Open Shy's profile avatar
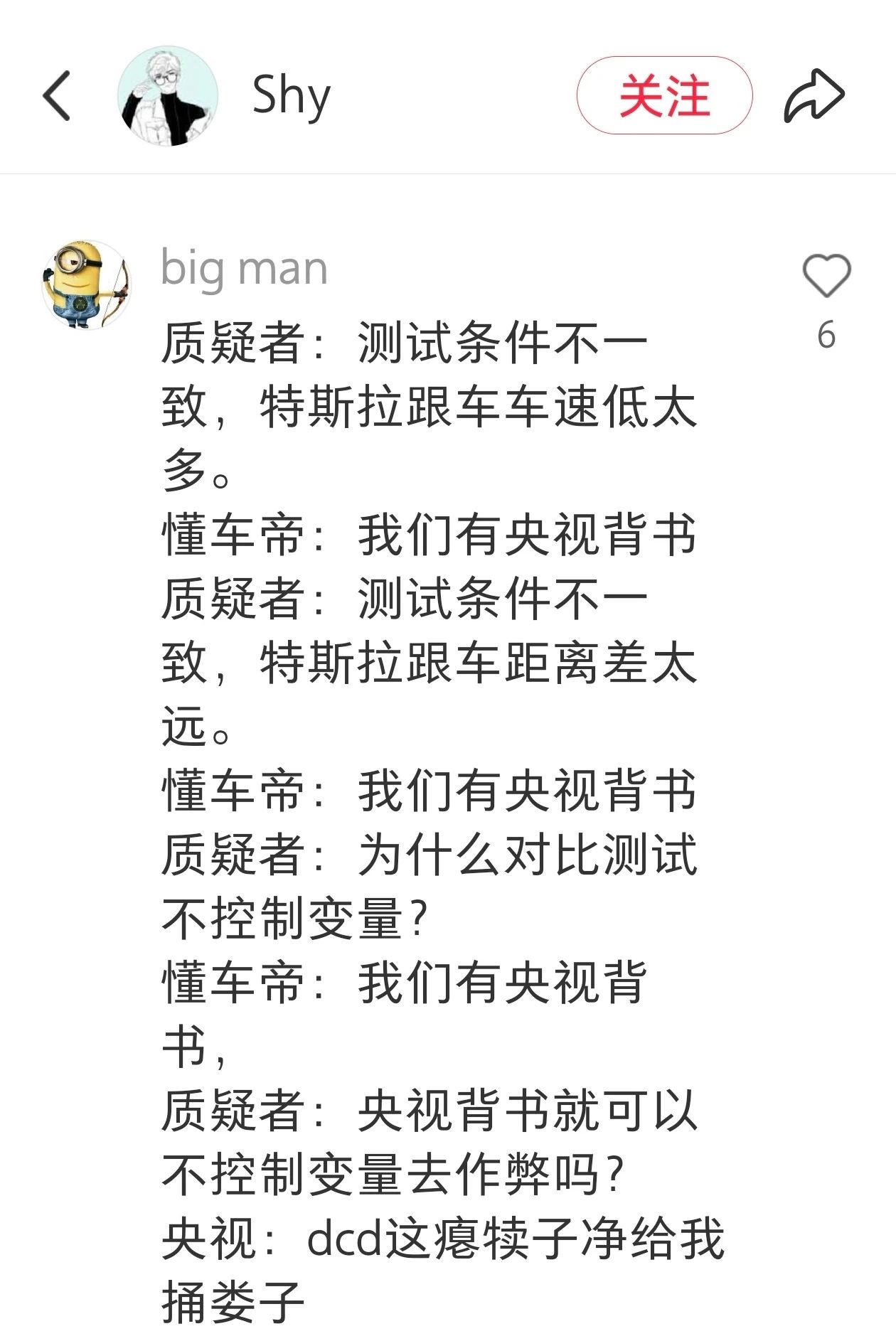This screenshot has height=1341, width=896. pyautogui.click(x=168, y=97)
